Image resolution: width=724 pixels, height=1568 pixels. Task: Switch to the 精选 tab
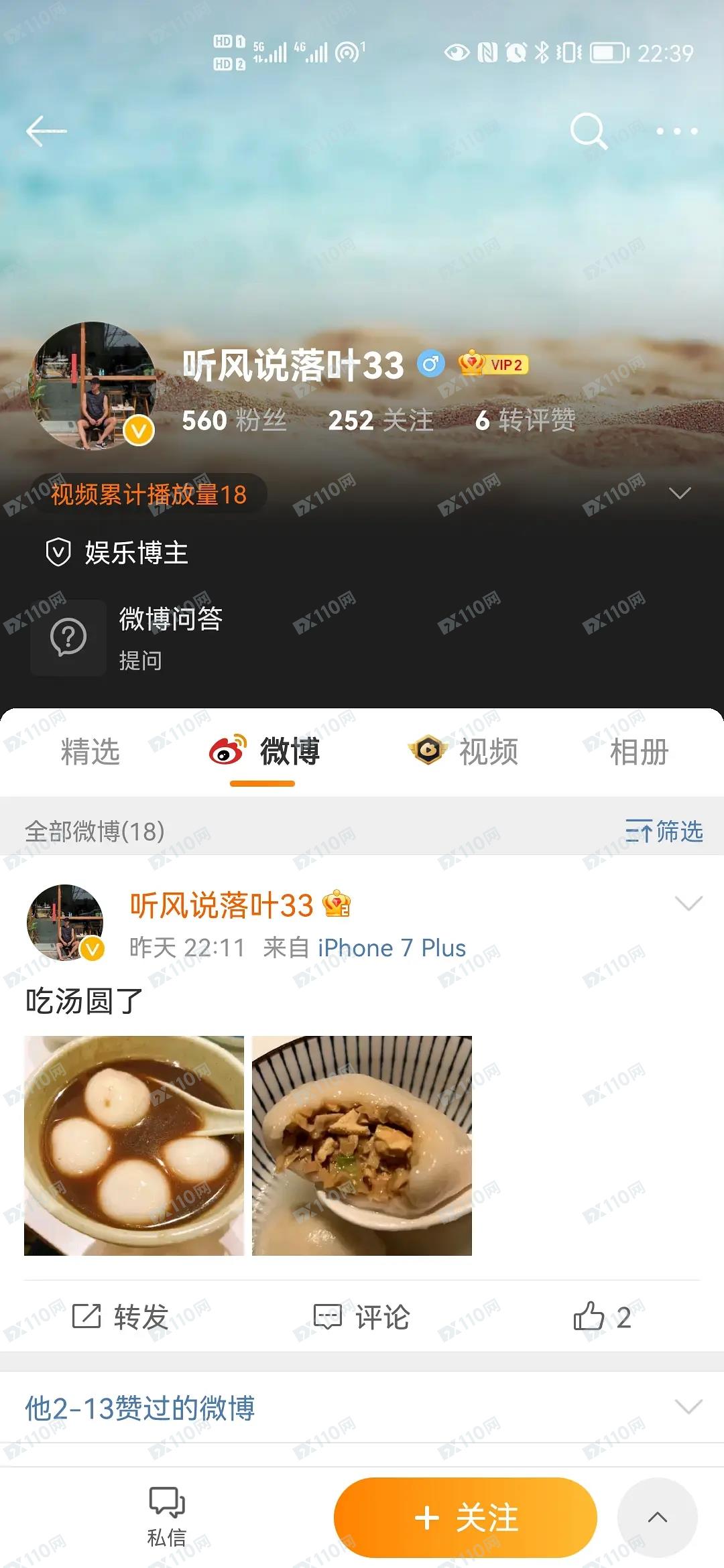coord(90,752)
